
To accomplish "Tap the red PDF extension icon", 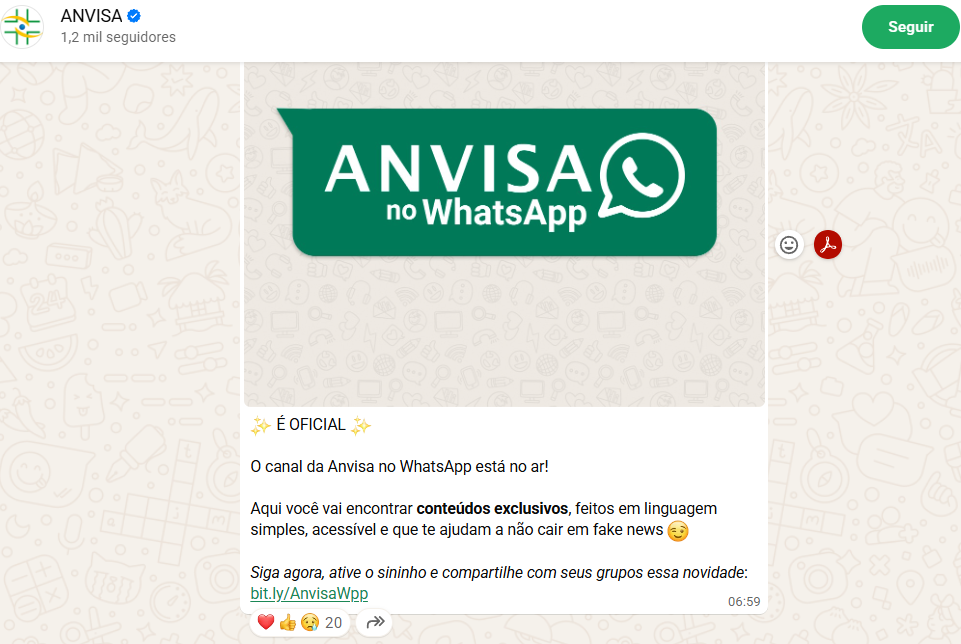I will 828,244.
